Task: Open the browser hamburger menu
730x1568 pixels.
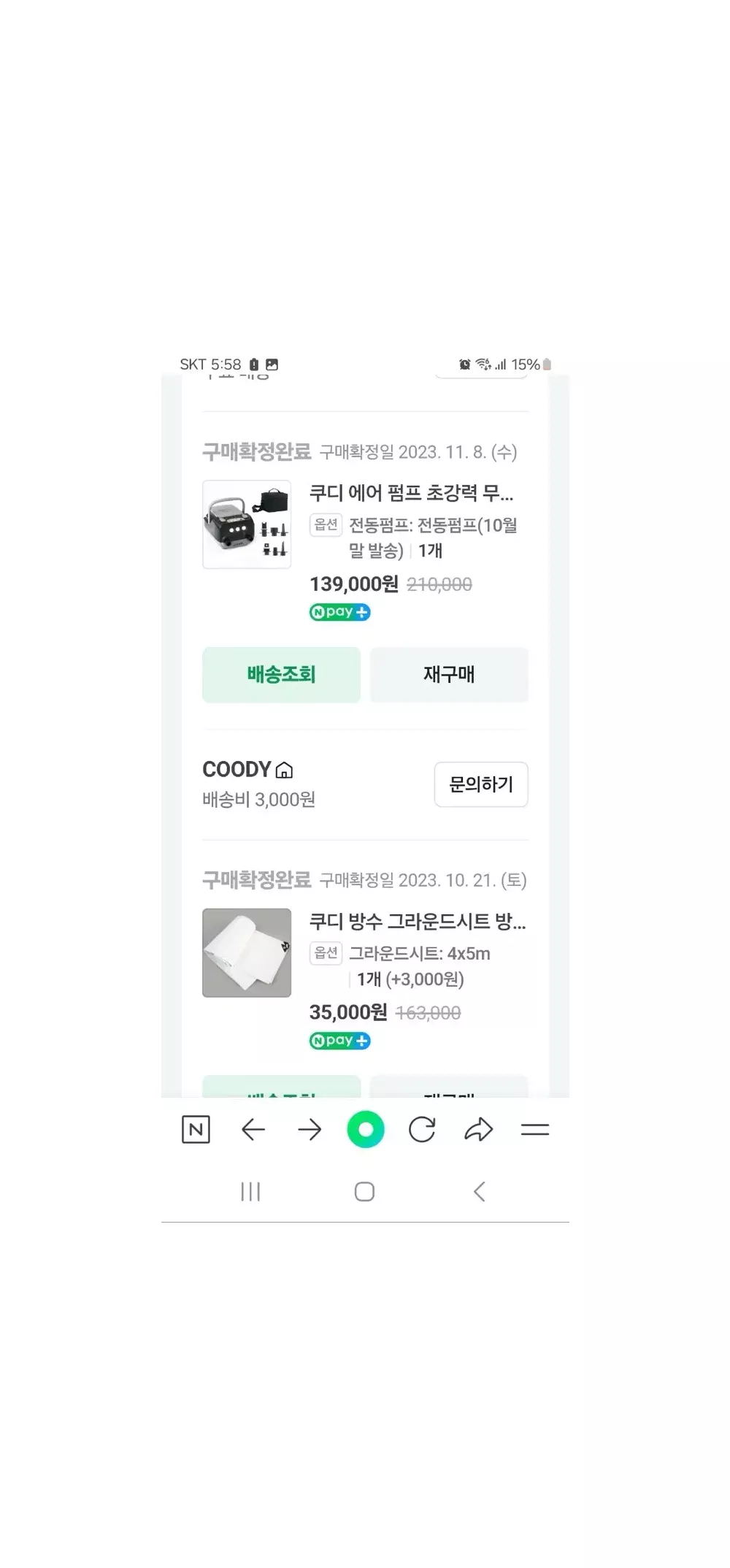Action: click(x=535, y=1130)
